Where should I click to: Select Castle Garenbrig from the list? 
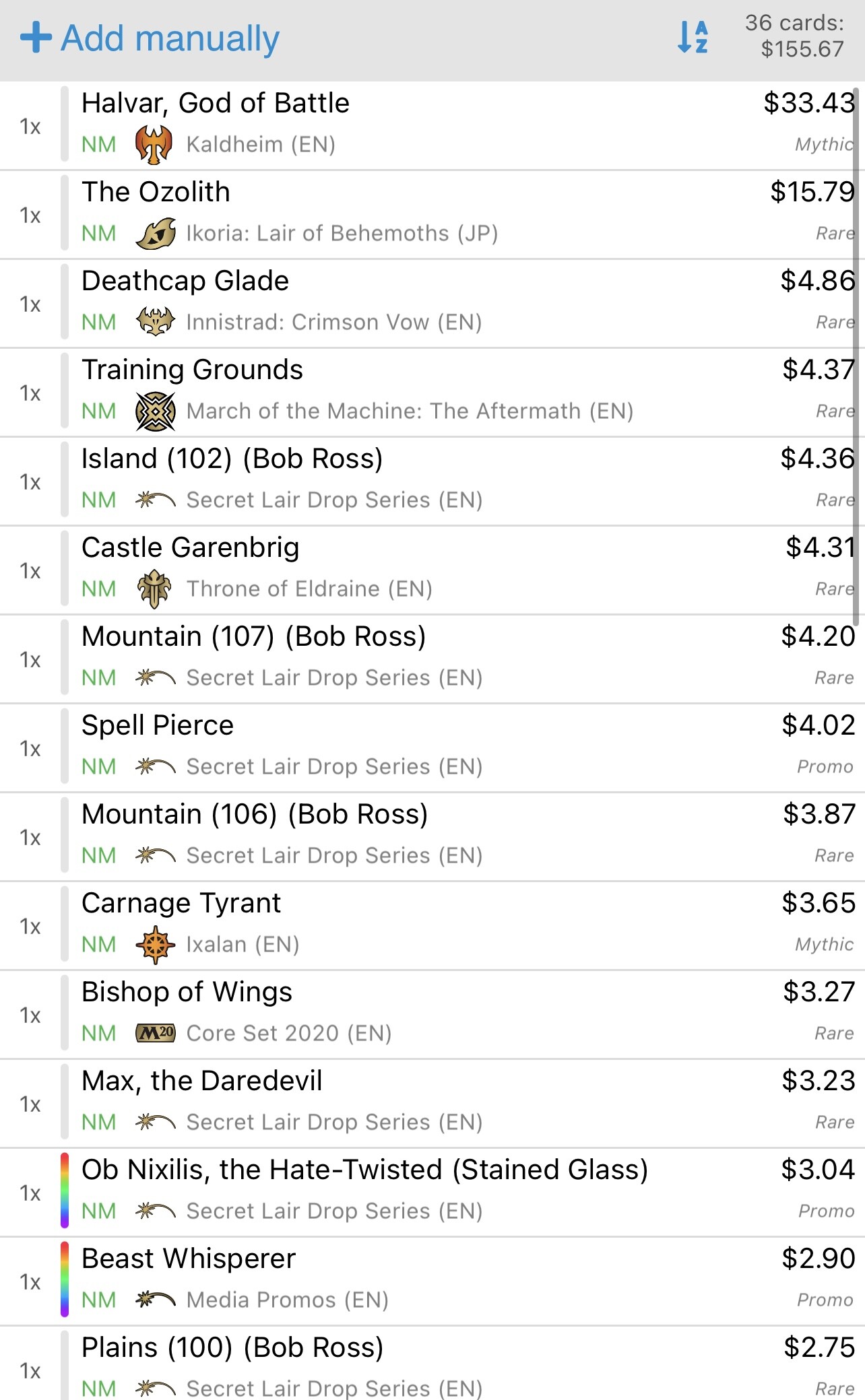[433, 570]
